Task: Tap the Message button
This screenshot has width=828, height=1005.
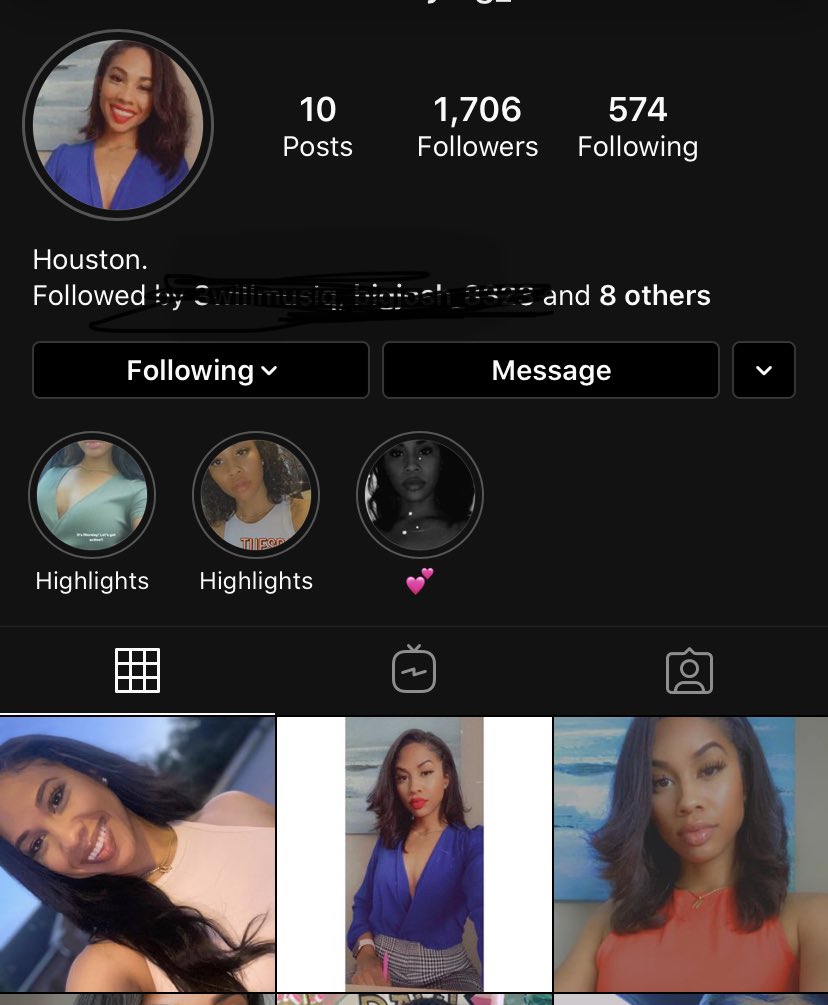Action: (x=551, y=370)
